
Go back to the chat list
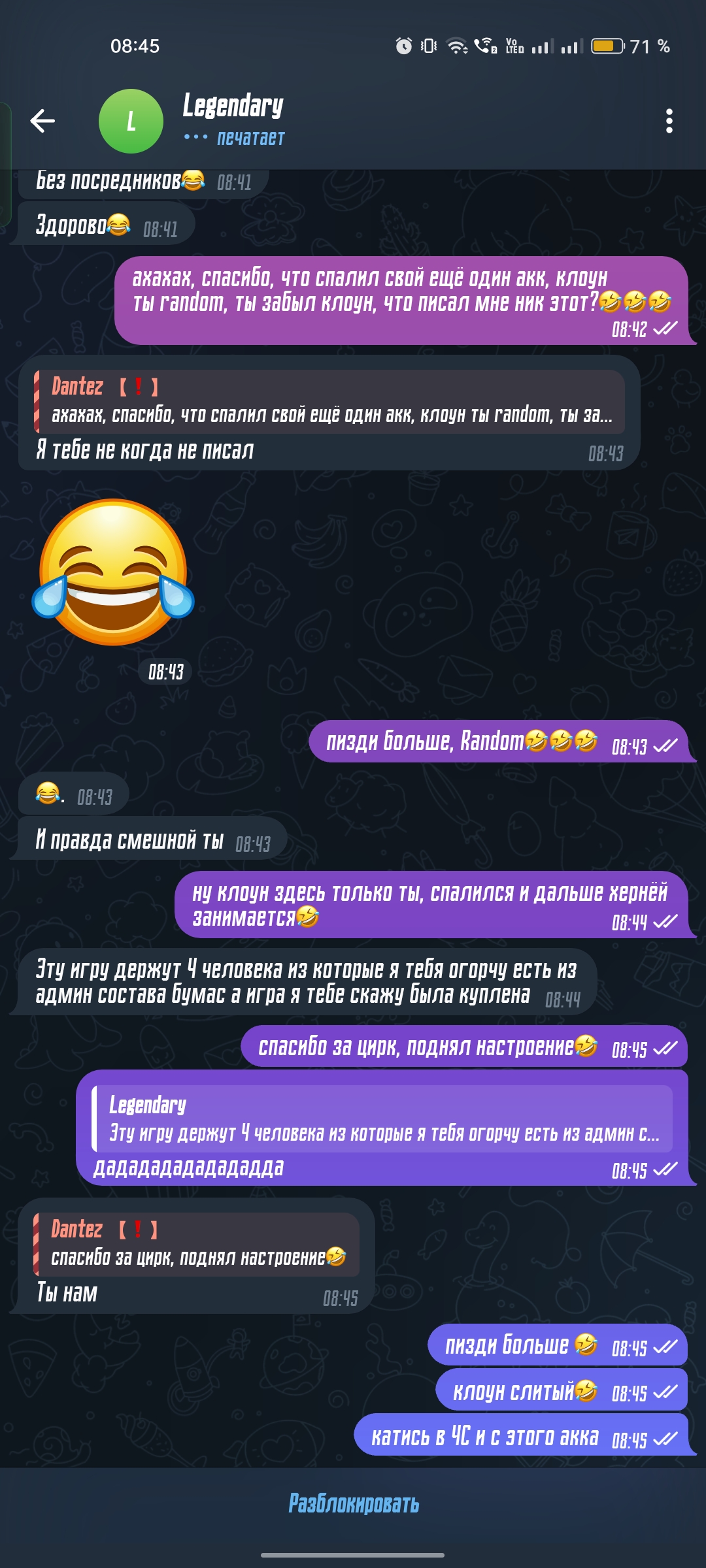click(x=43, y=121)
